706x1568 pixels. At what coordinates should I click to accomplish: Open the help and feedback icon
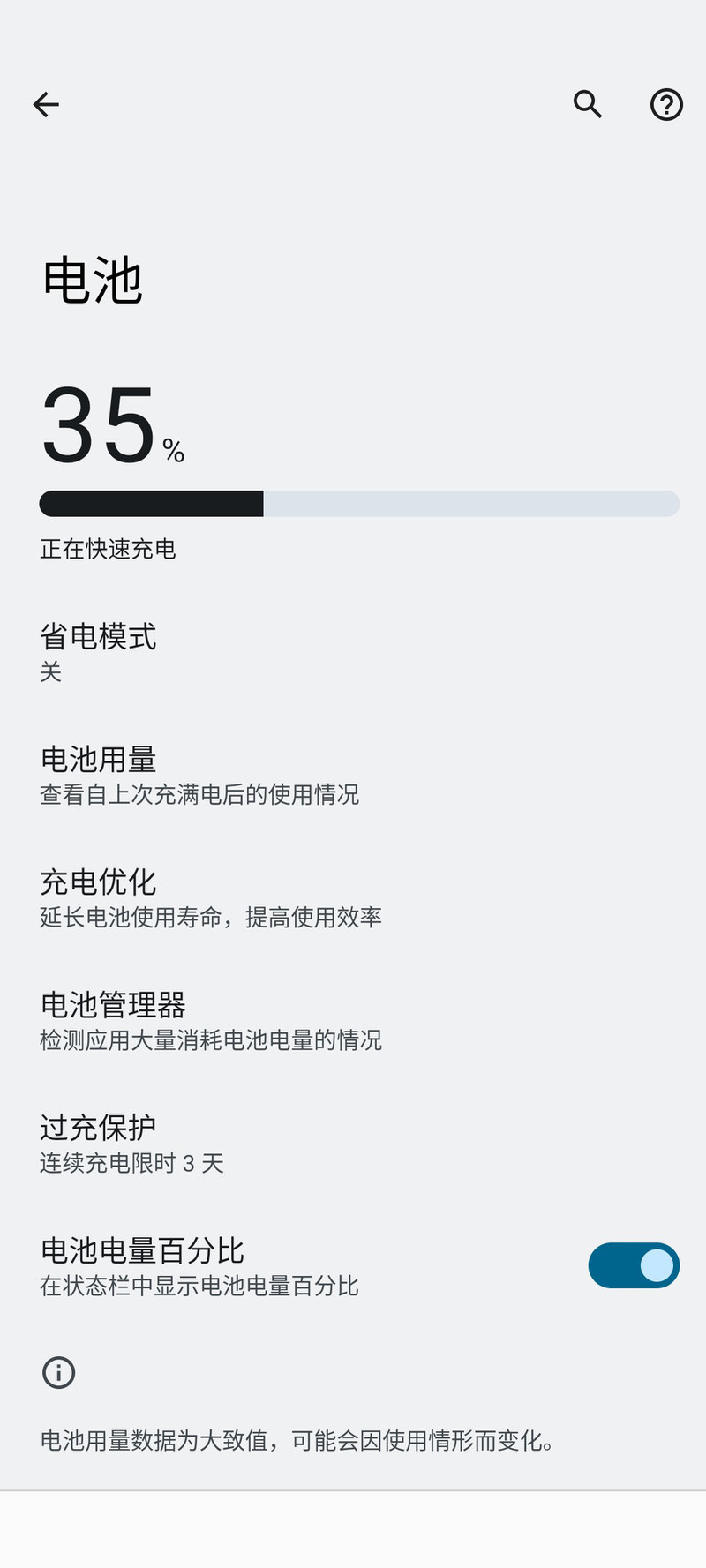666,105
